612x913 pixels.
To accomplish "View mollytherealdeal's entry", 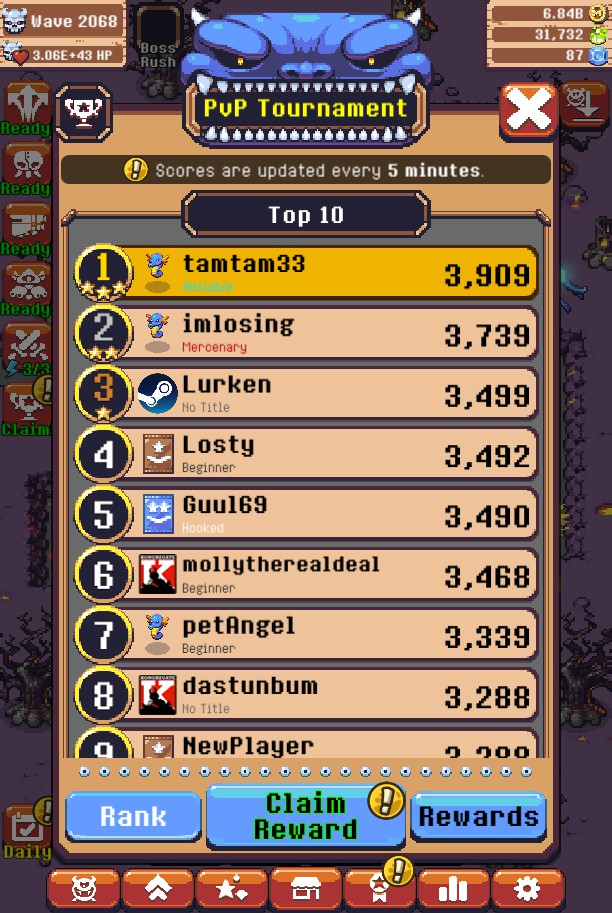I will [306, 574].
